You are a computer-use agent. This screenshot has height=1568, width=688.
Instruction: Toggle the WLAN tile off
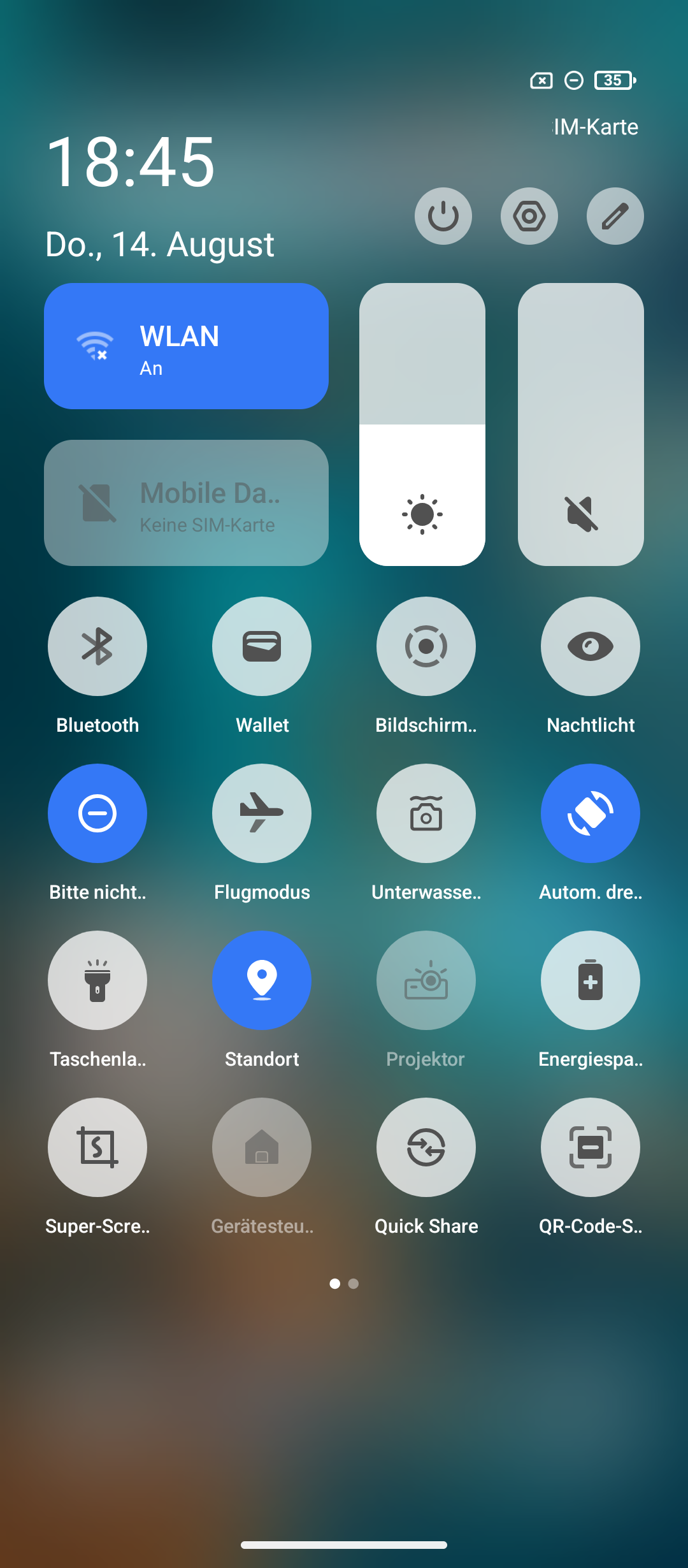click(x=186, y=346)
